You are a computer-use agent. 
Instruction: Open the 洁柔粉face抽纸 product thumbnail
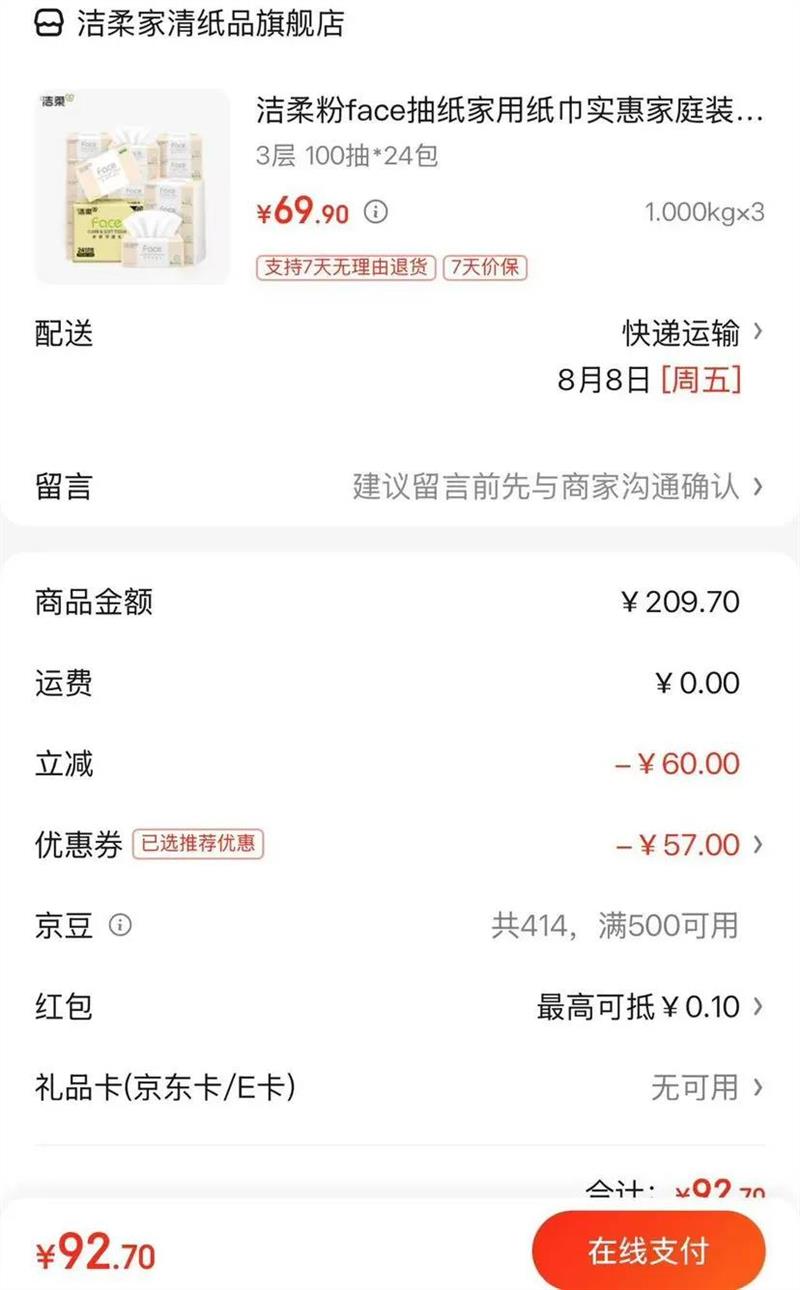132,187
